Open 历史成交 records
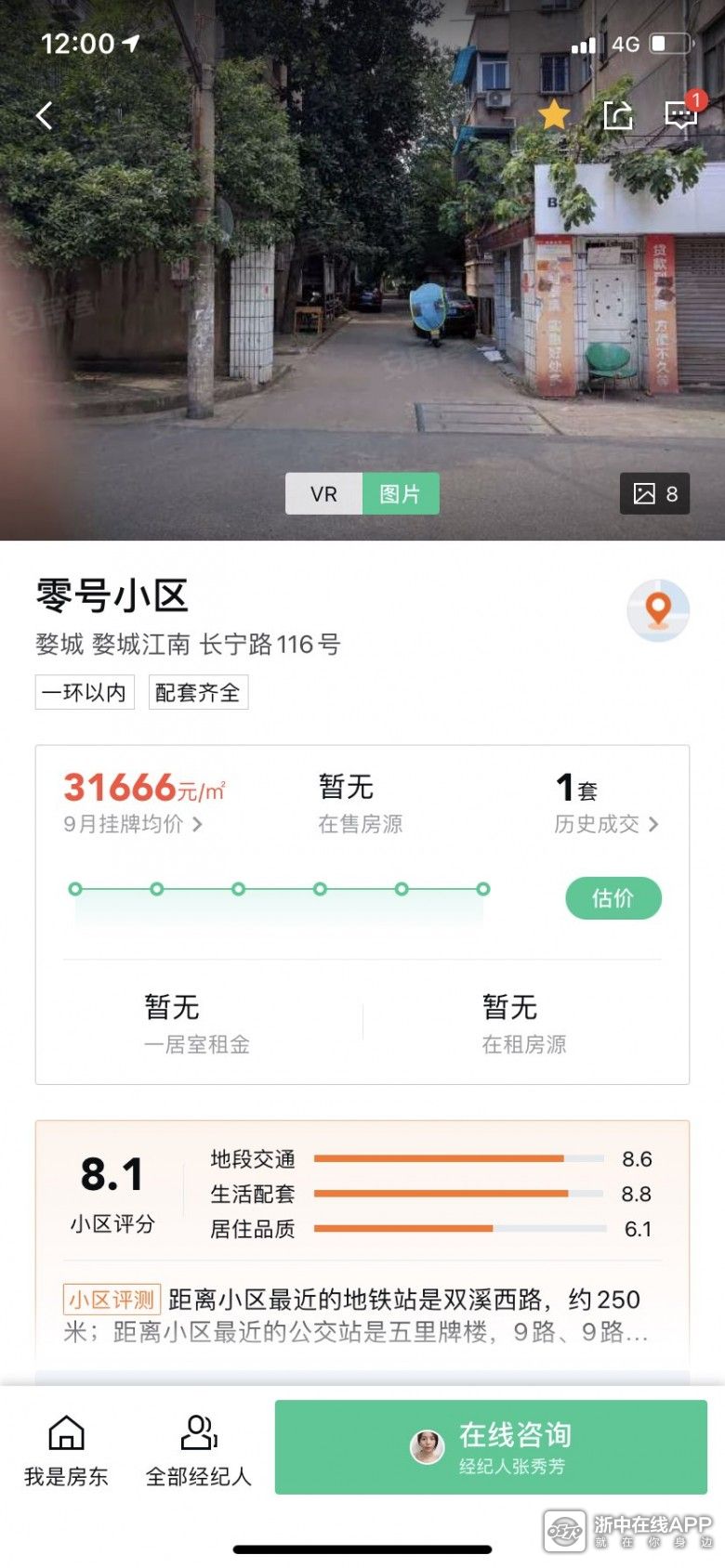 click(x=606, y=824)
